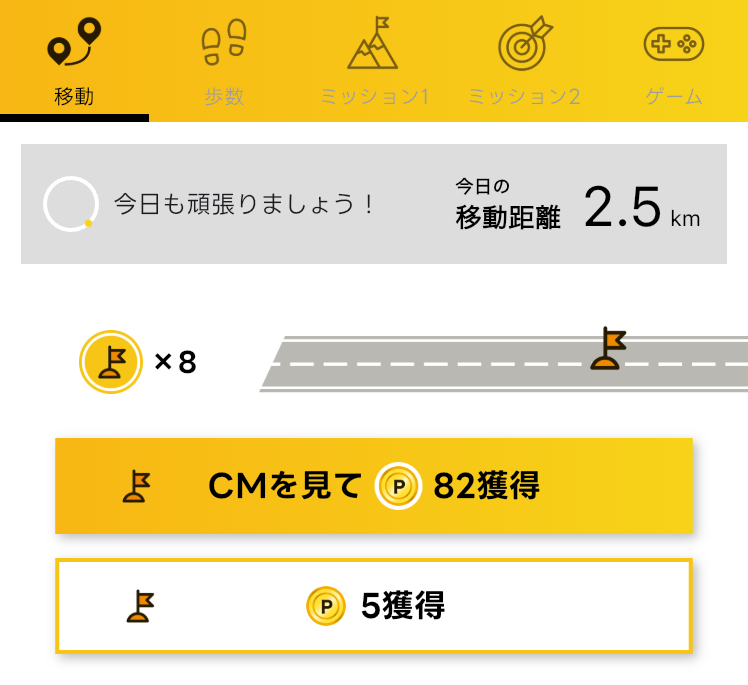This screenshot has width=748, height=685.
Task: Watch CM to earn 82 points
Action: (373, 486)
